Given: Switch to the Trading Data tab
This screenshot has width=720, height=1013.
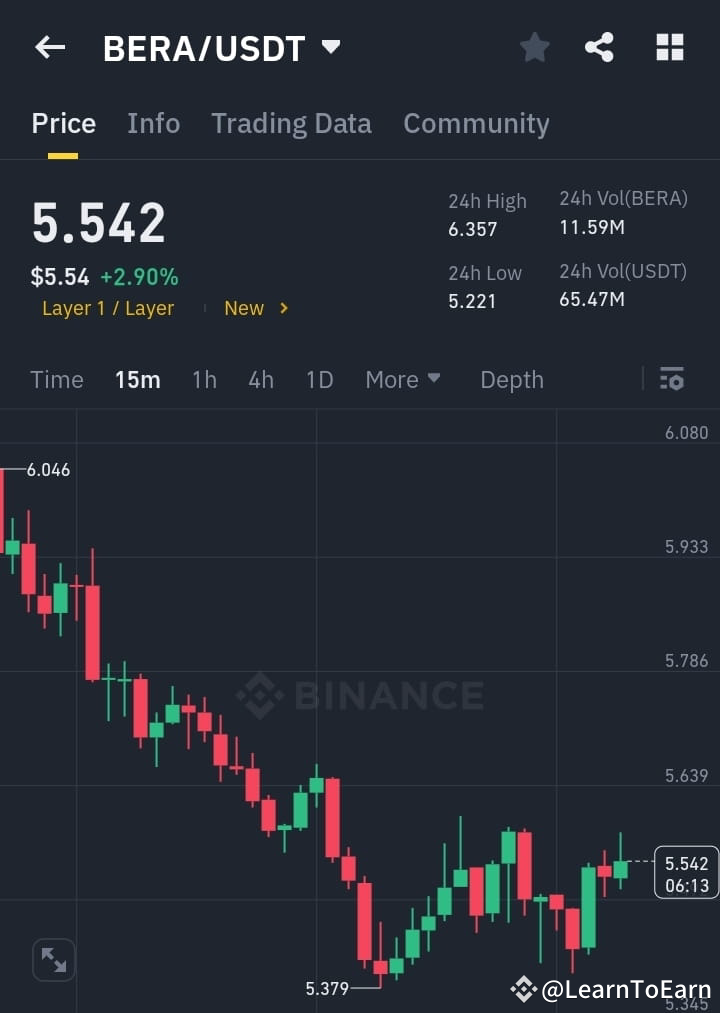Looking at the screenshot, I should point(291,123).
